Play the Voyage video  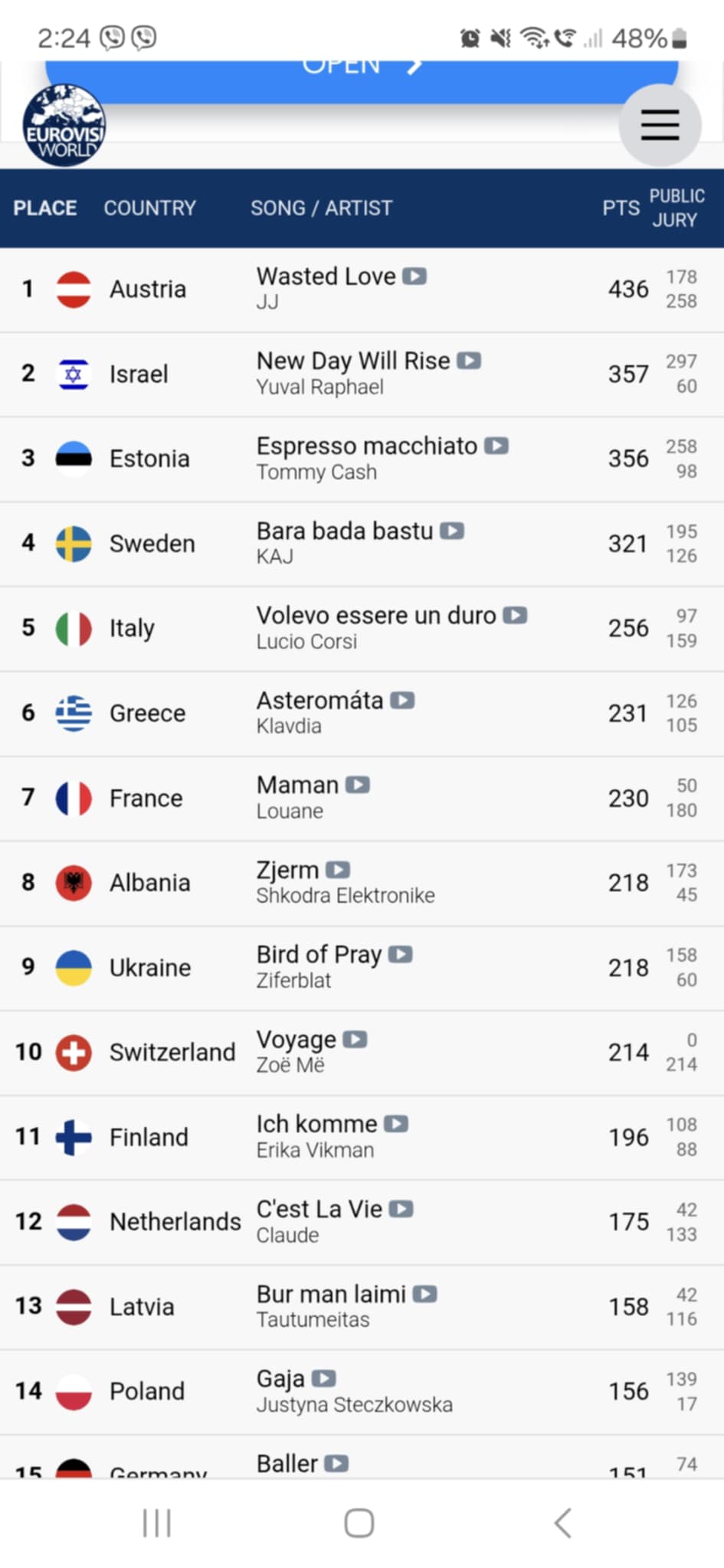354,1039
